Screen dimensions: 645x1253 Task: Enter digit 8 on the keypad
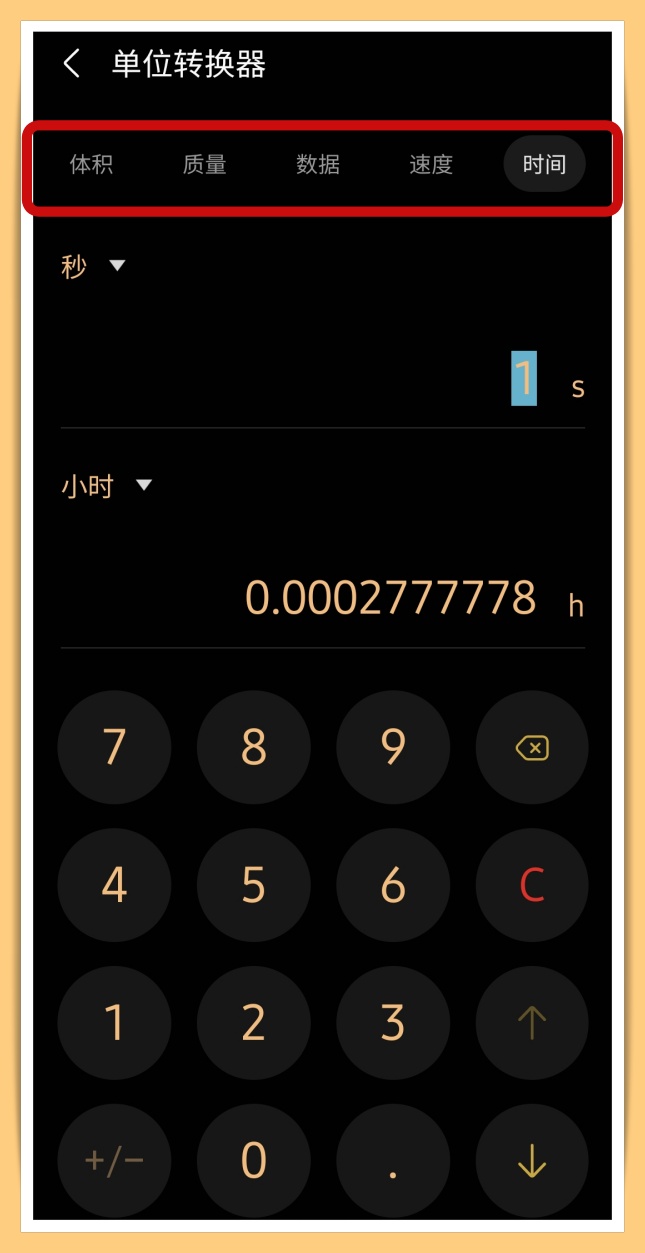pyautogui.click(x=254, y=747)
